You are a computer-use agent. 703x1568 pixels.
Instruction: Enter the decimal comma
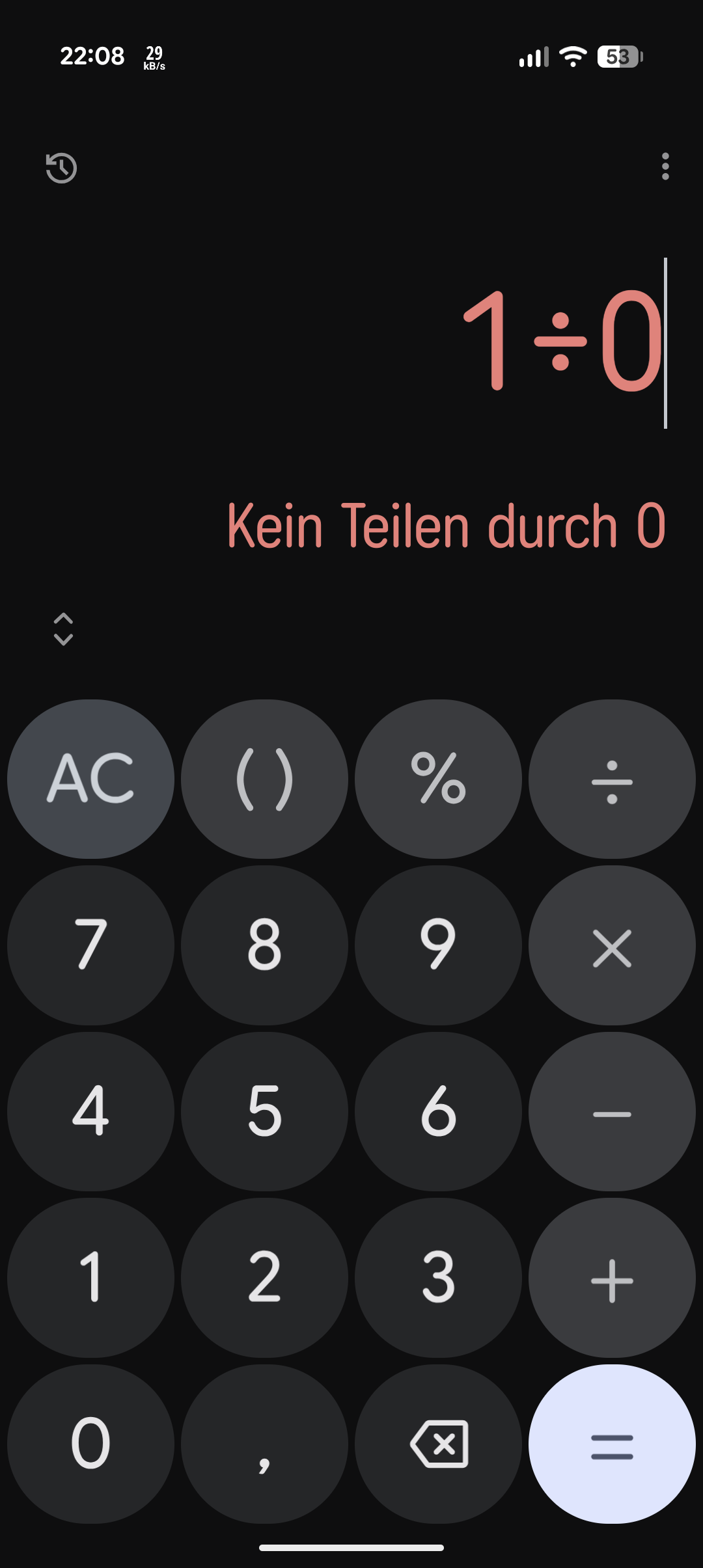point(264,1444)
